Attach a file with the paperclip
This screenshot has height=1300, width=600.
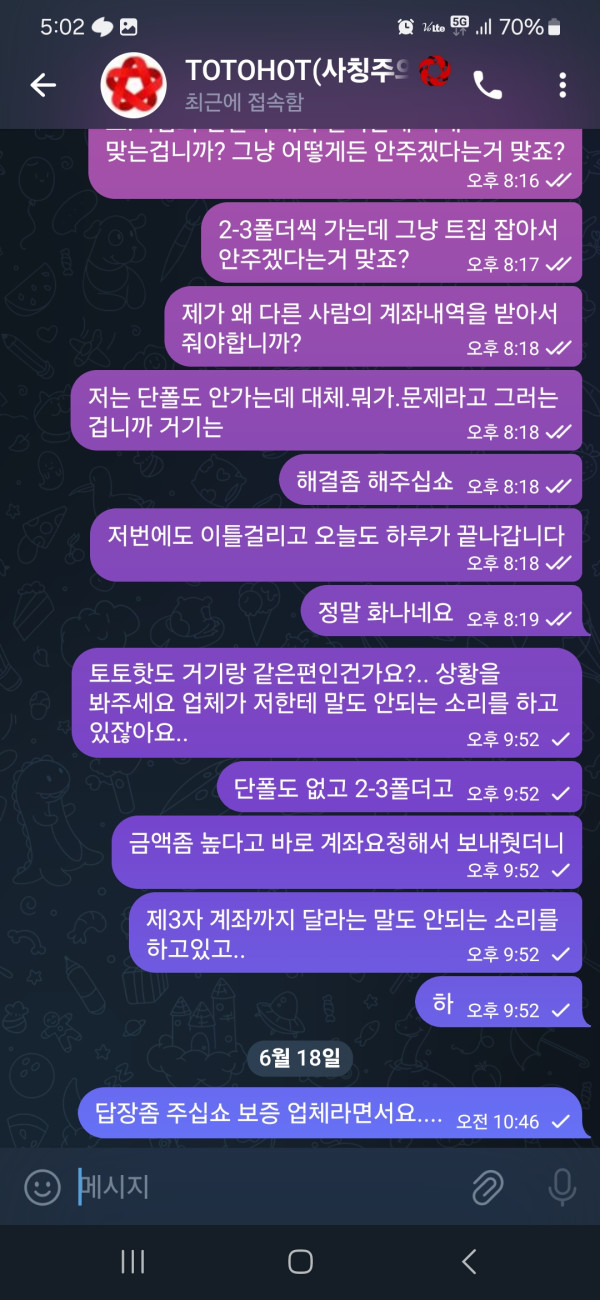click(487, 1187)
